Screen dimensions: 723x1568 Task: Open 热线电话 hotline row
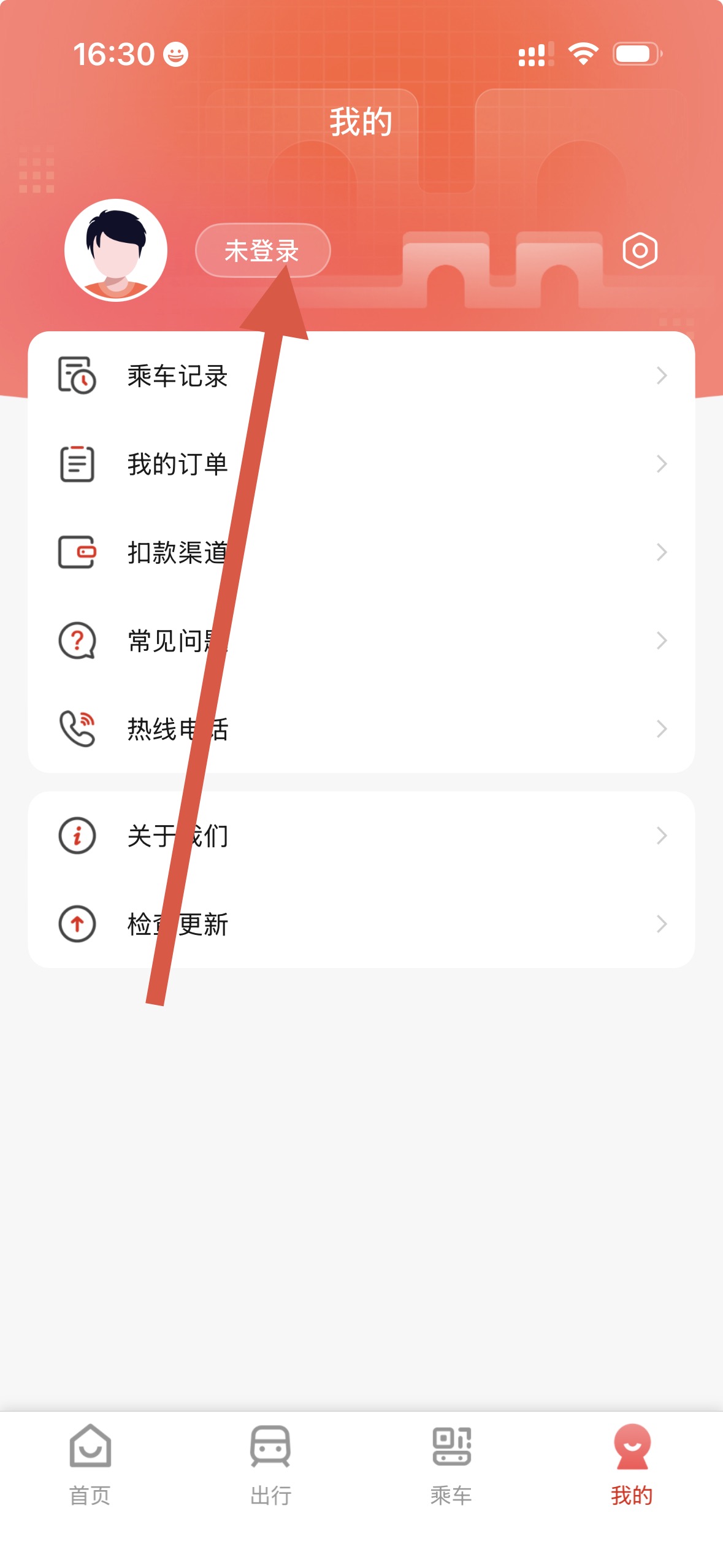pyautogui.click(x=361, y=729)
